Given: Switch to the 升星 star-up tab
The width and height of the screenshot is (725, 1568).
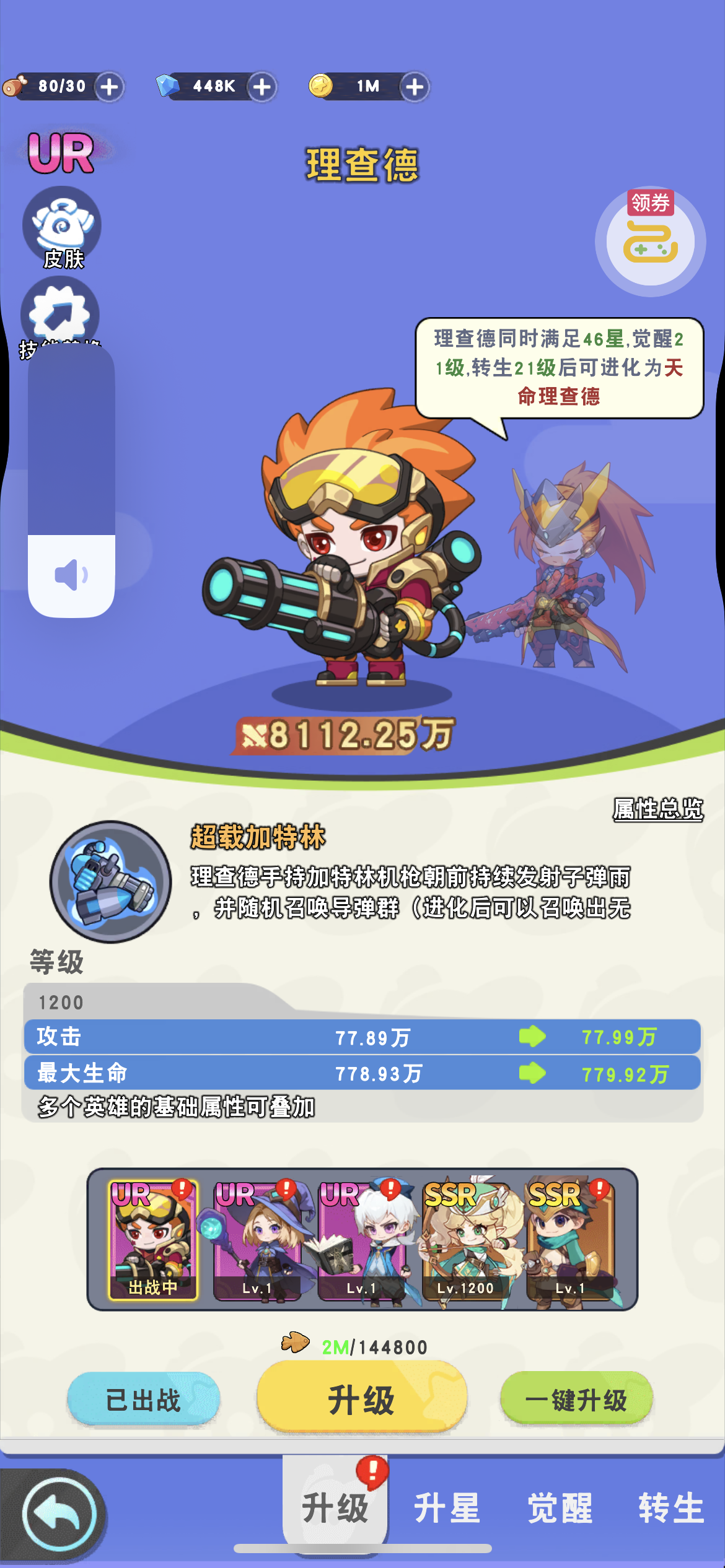Looking at the screenshot, I should tap(447, 1509).
